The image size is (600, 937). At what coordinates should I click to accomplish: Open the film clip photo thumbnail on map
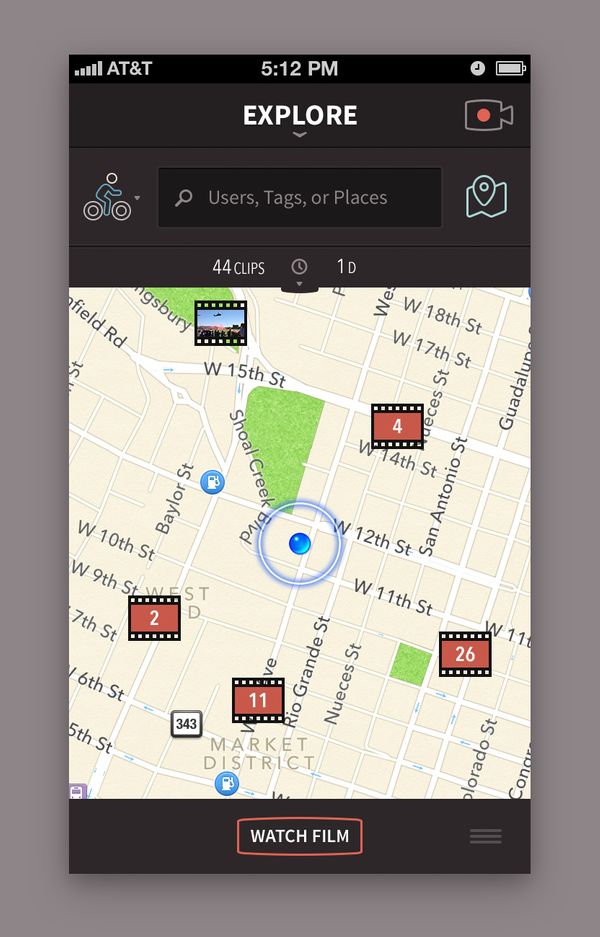[x=220, y=324]
